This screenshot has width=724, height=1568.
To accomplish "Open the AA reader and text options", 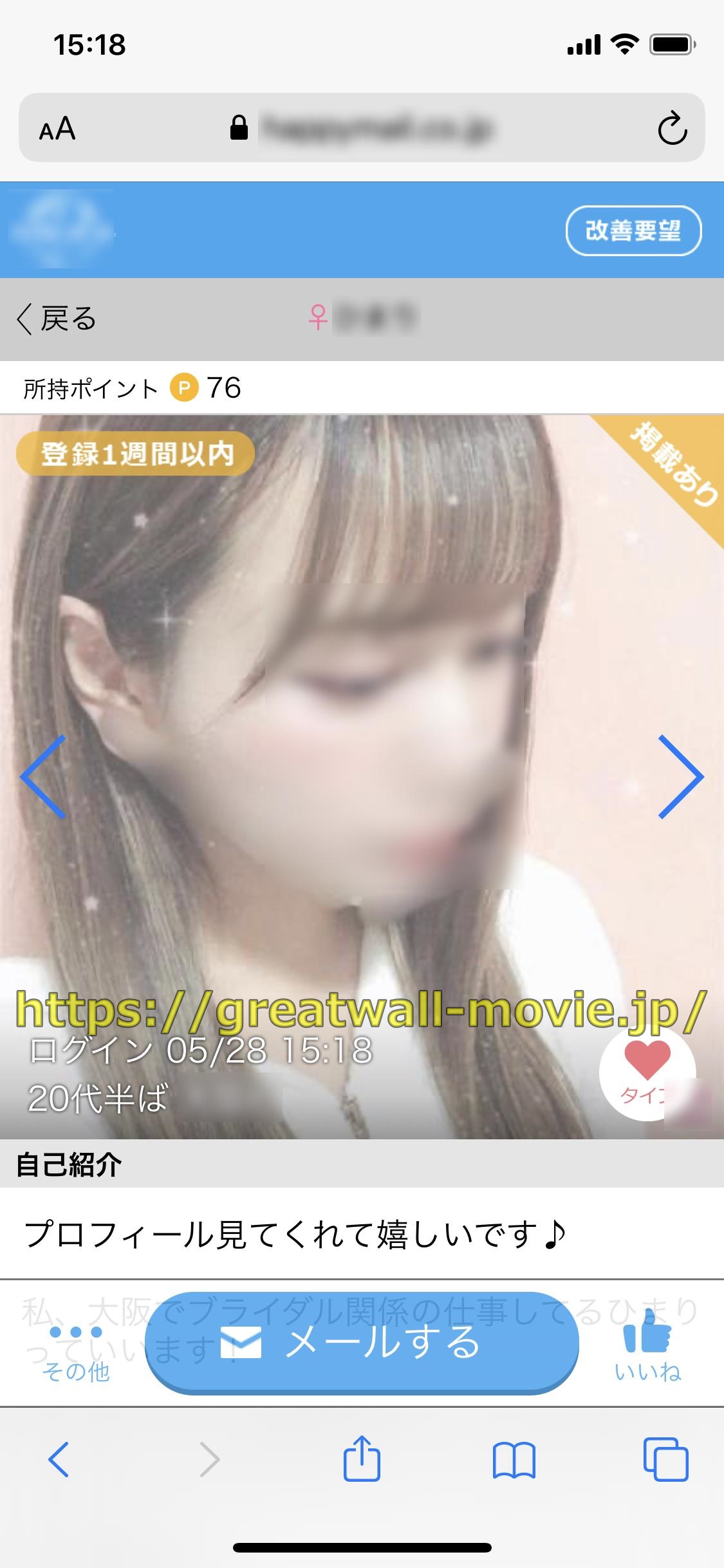I will 57,129.
